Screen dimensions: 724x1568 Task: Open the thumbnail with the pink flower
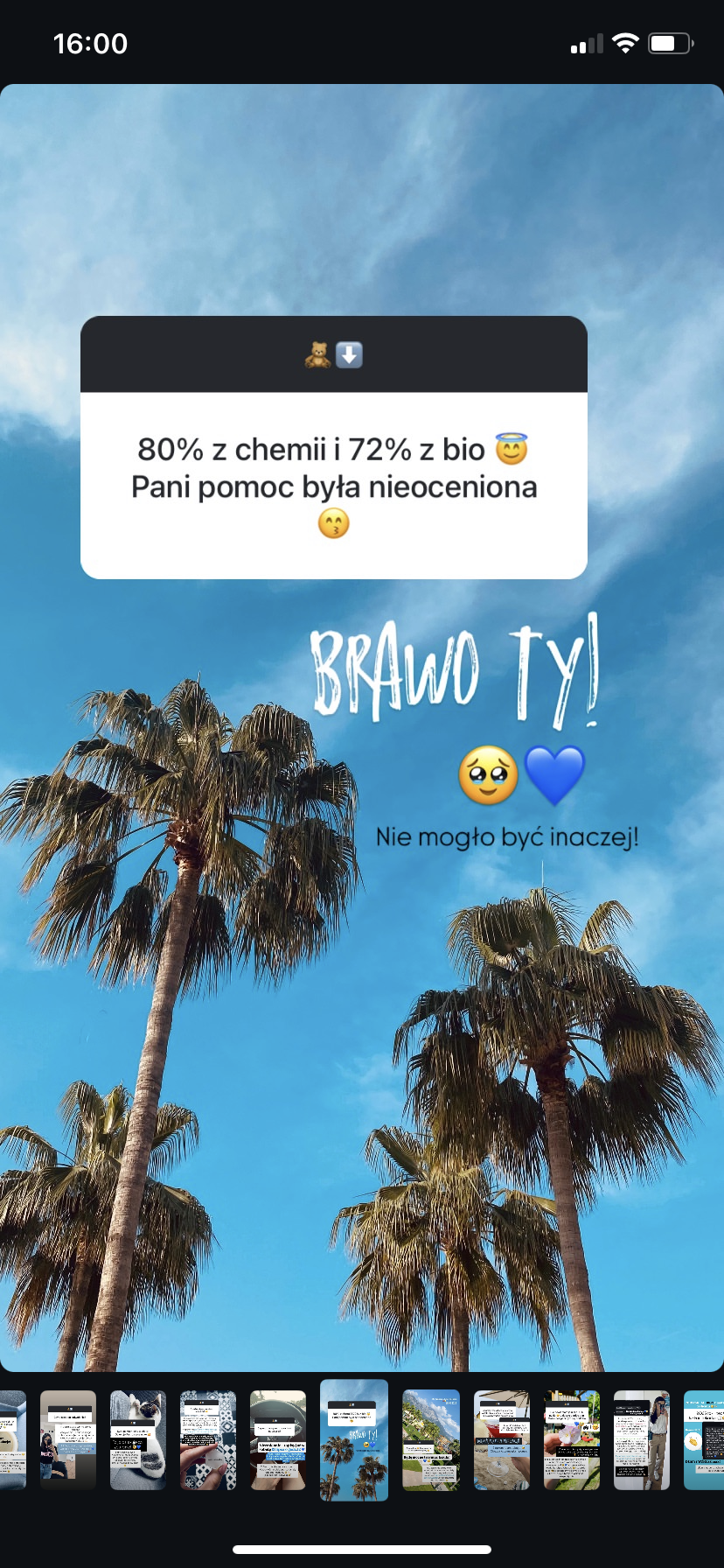[572, 1439]
